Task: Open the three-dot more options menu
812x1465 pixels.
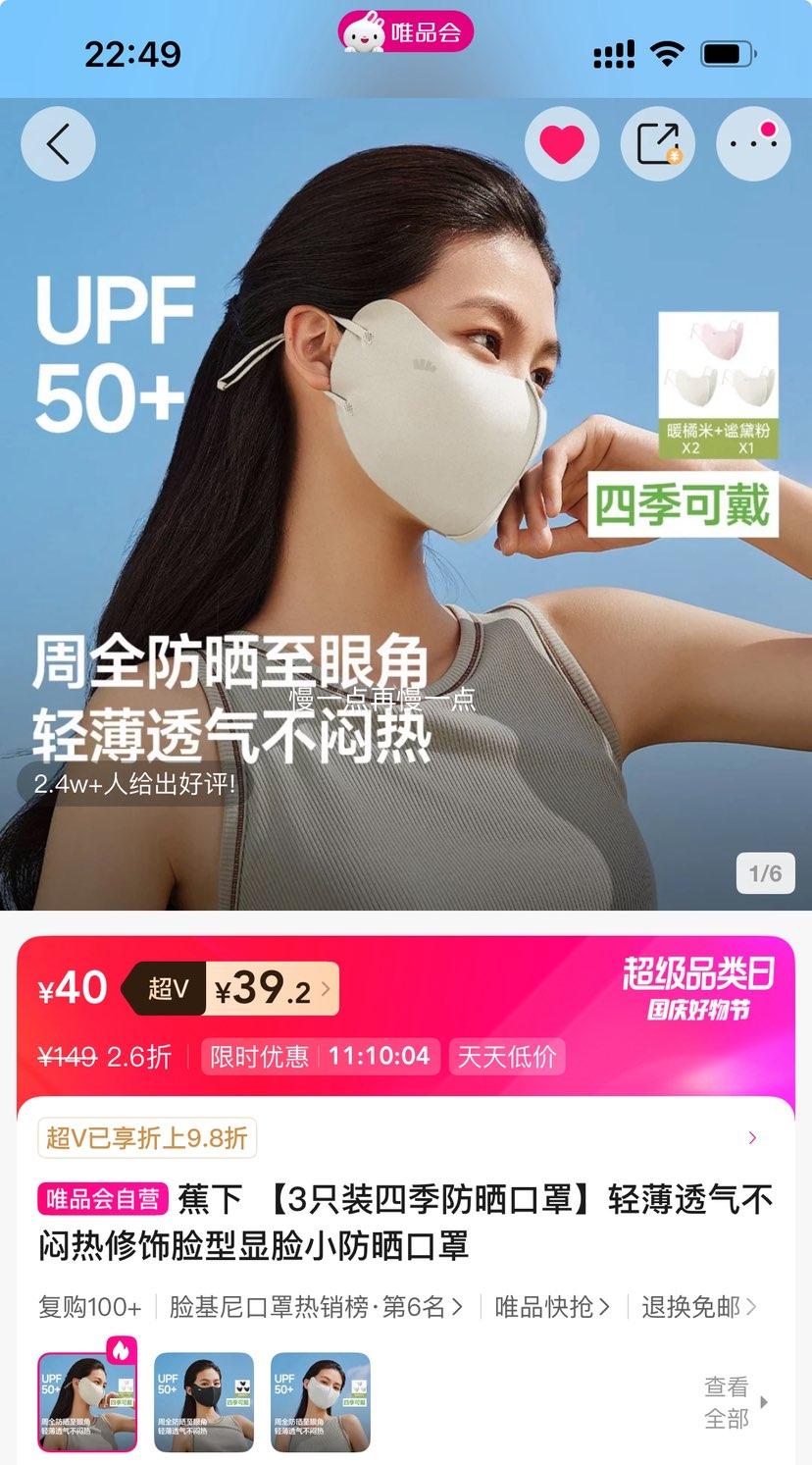Action: [x=753, y=144]
